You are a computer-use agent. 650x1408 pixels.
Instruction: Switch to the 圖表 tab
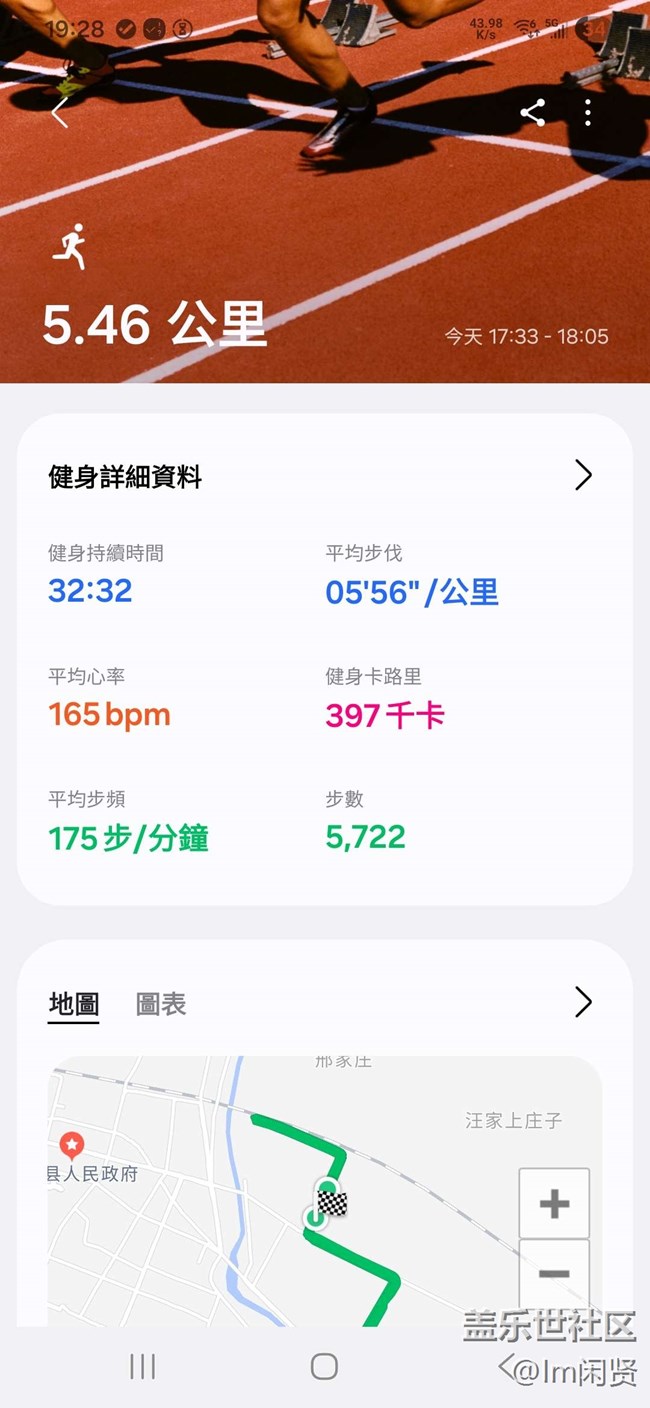pos(161,1004)
